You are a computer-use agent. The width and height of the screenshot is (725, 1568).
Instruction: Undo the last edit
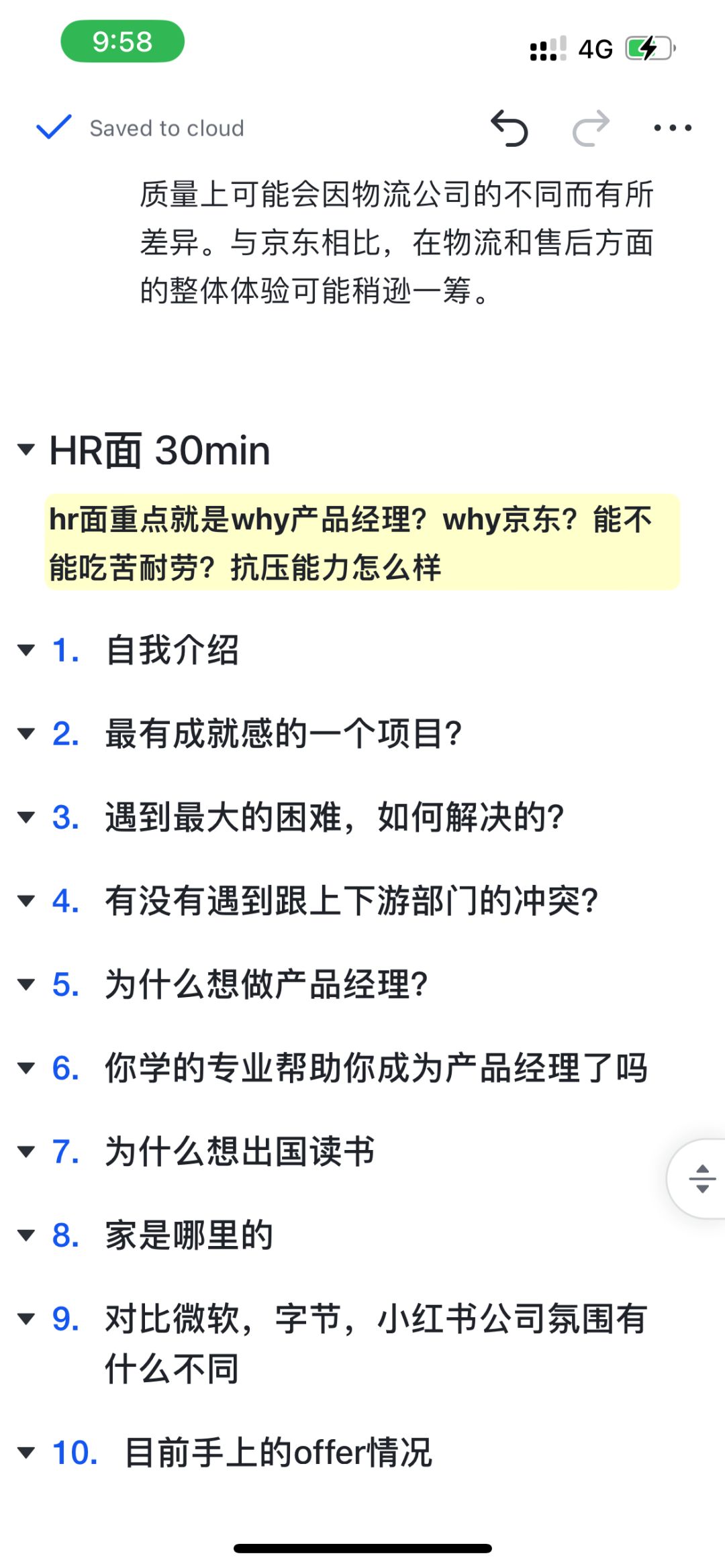click(510, 127)
